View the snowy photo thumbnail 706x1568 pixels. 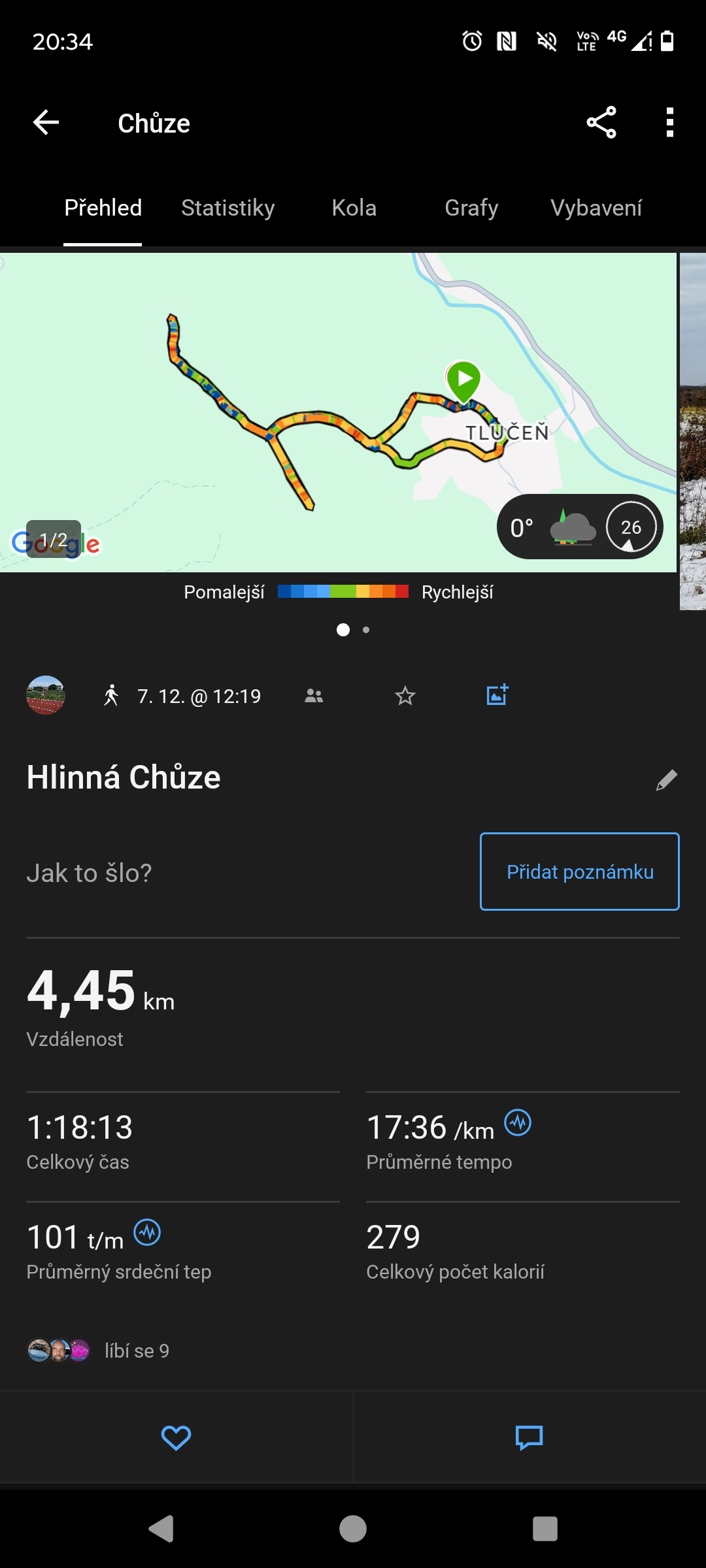693,431
